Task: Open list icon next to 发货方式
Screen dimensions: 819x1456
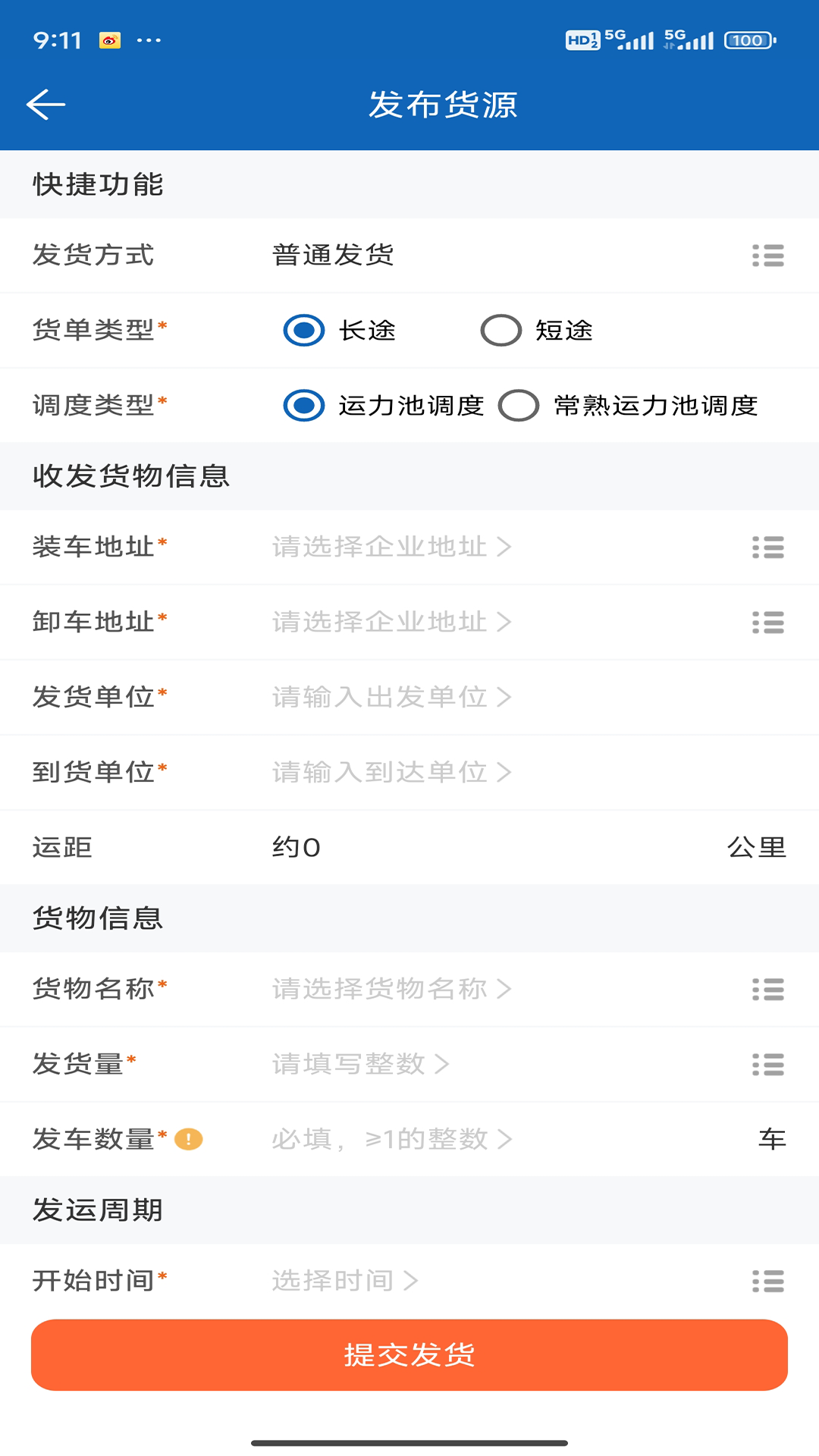Action: 767,256
